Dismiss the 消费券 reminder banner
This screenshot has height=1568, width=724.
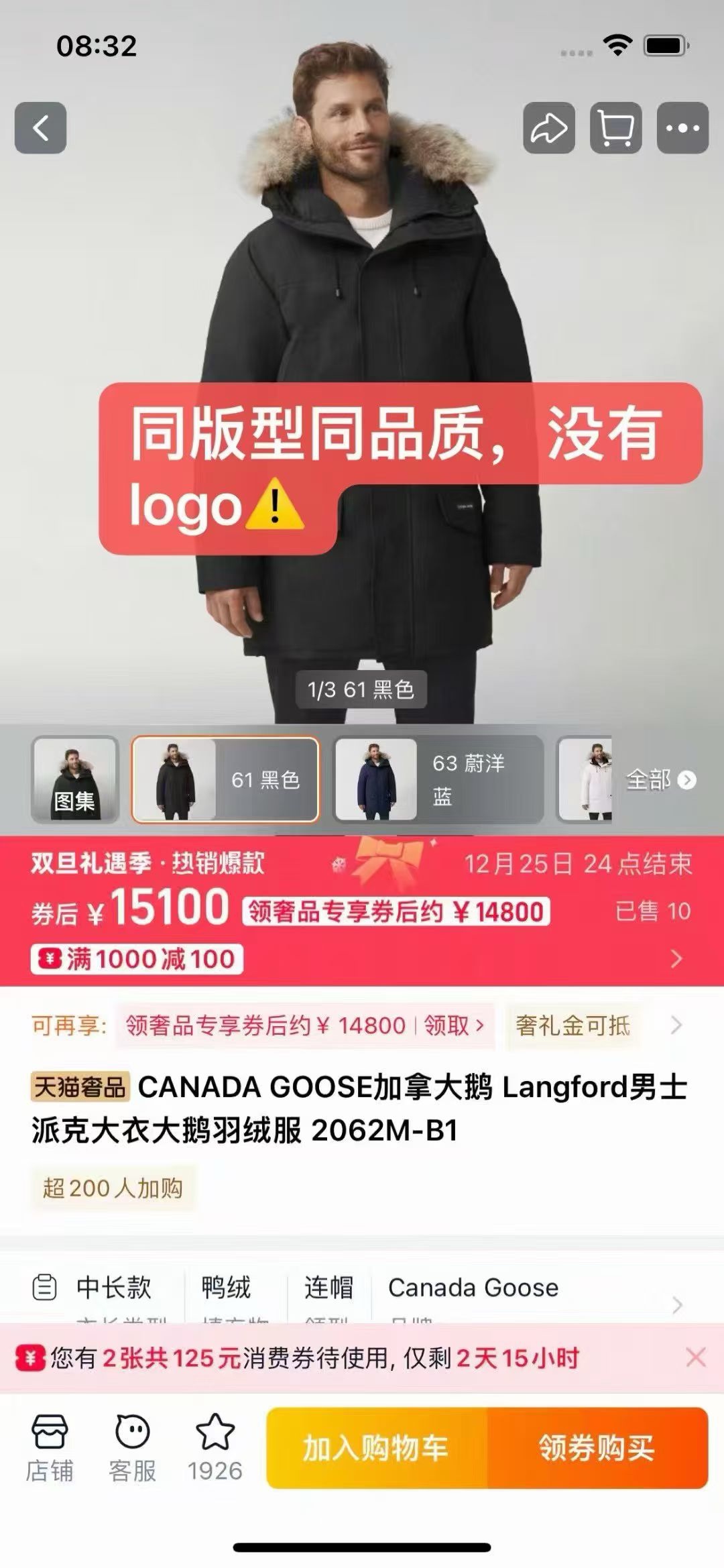point(696,1358)
